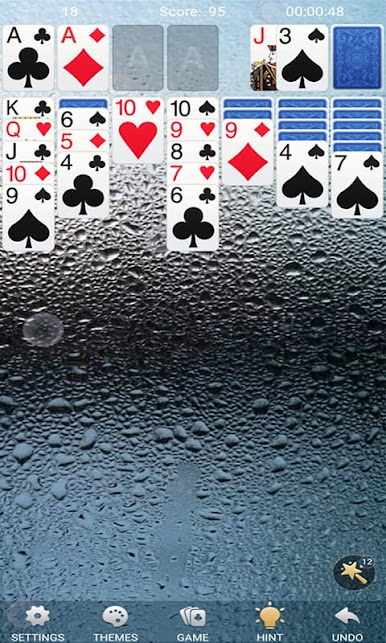The width and height of the screenshot is (386, 643).
Task: Open the Settings gear
Action: pyautogui.click(x=37, y=622)
